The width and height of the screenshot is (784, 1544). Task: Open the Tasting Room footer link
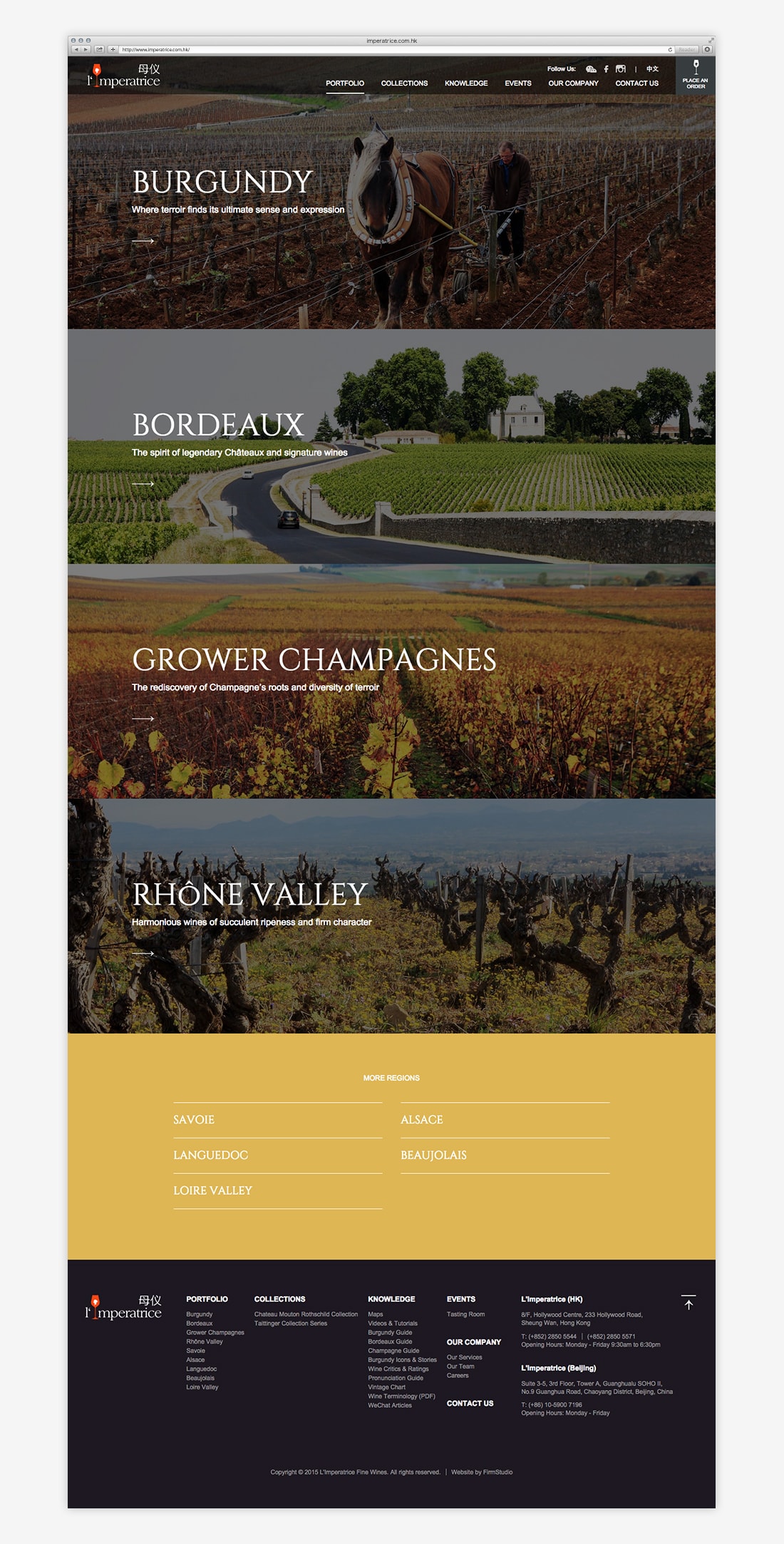click(x=465, y=1314)
